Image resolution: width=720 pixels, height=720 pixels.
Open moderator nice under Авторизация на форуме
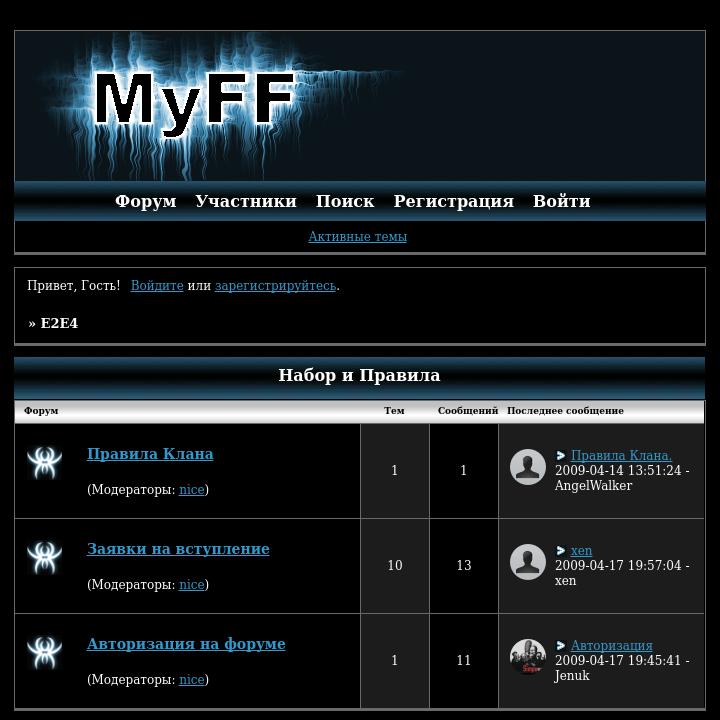coord(191,680)
